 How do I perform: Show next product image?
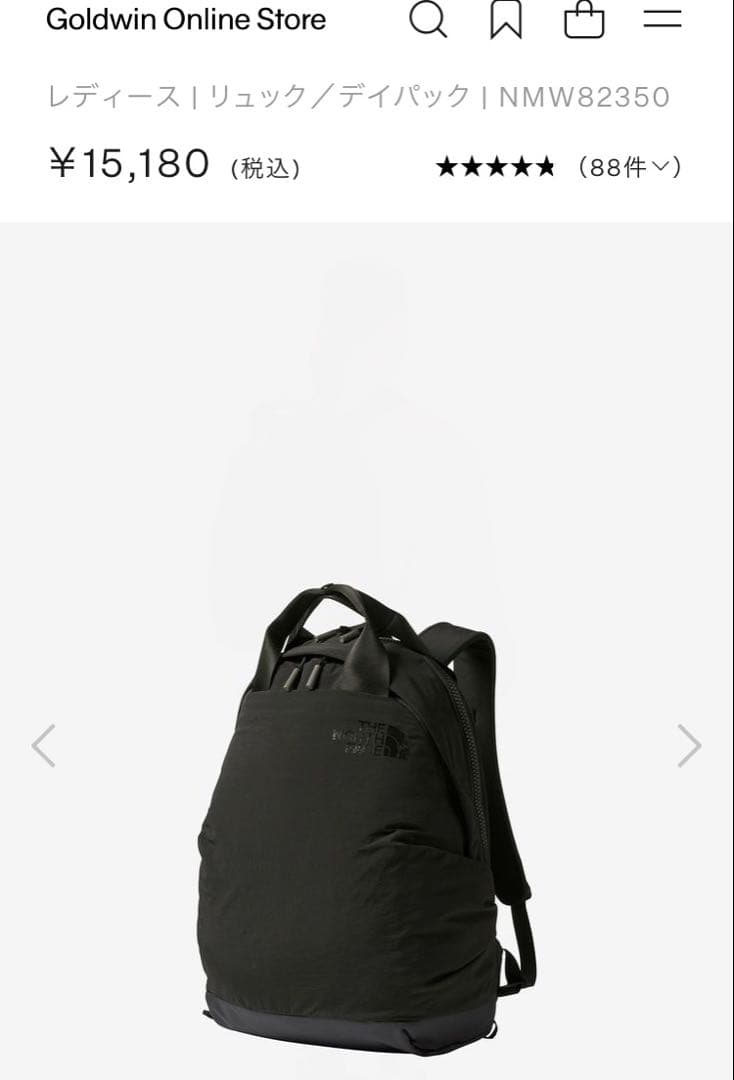691,744
